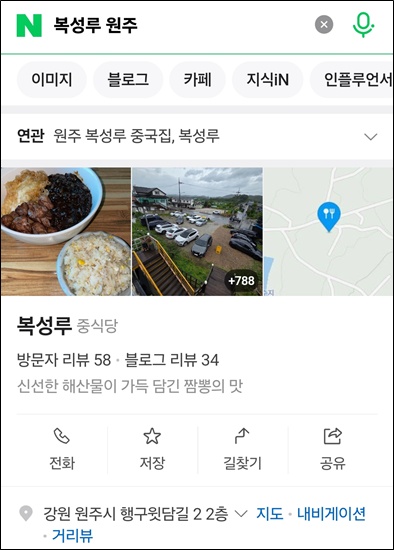View the +788 more photos tile
This screenshot has width=394, height=550.
197,232
